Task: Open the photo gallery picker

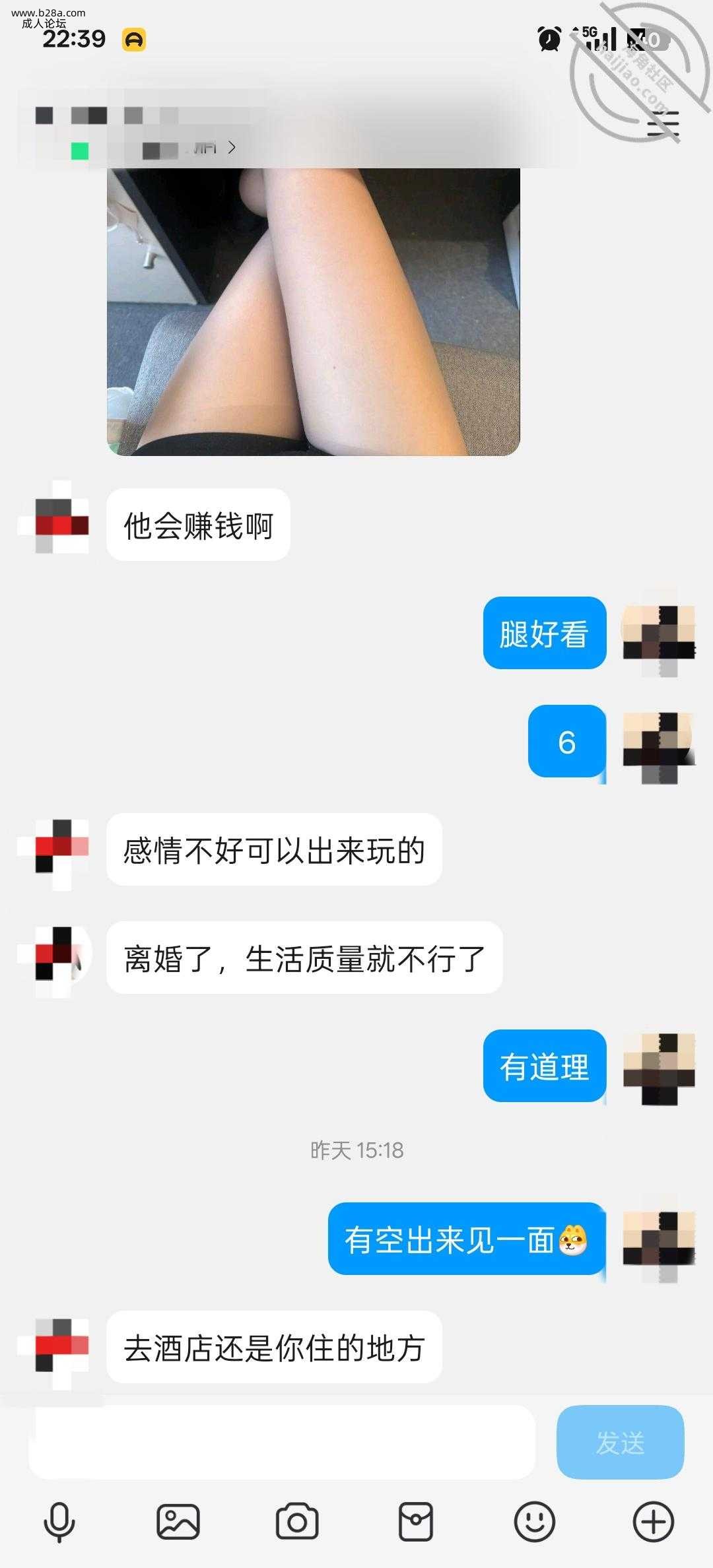Action: coord(178,1522)
